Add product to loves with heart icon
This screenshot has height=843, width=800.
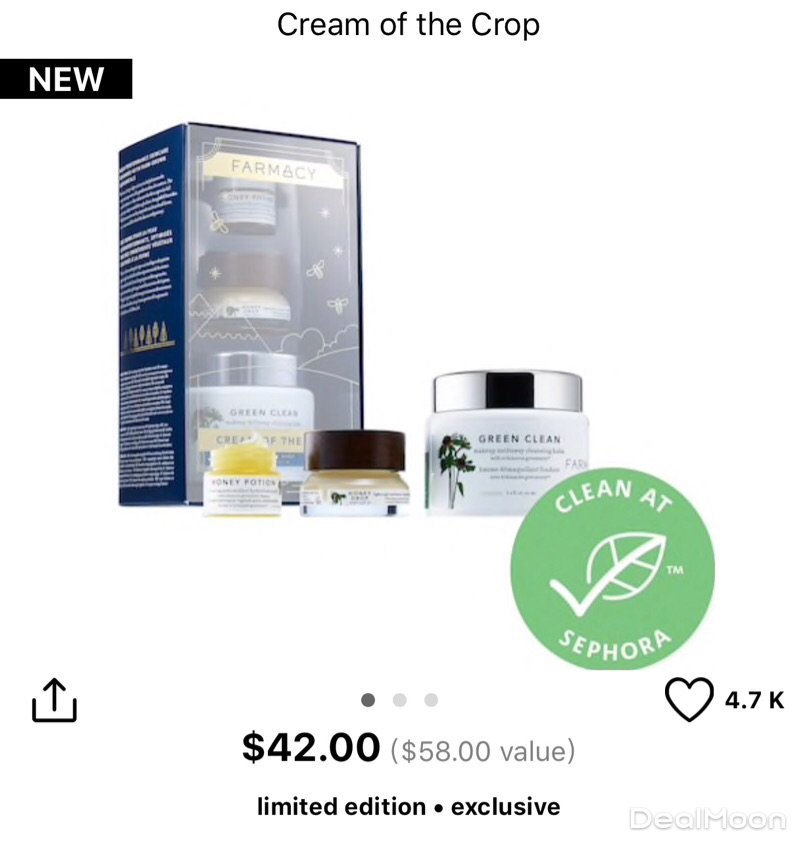point(689,699)
